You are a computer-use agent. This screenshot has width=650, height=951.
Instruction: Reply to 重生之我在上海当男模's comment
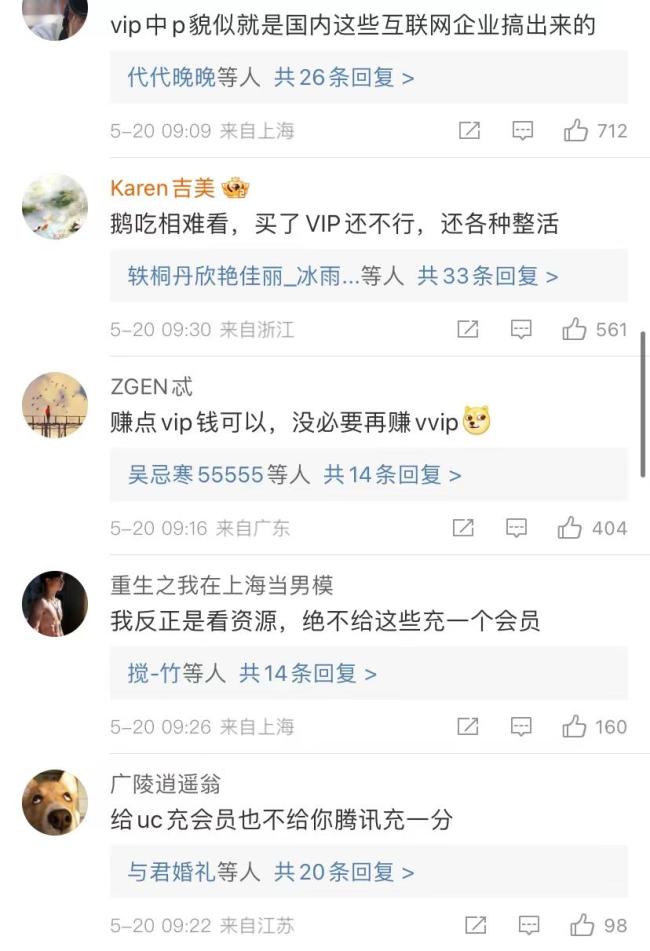(521, 727)
